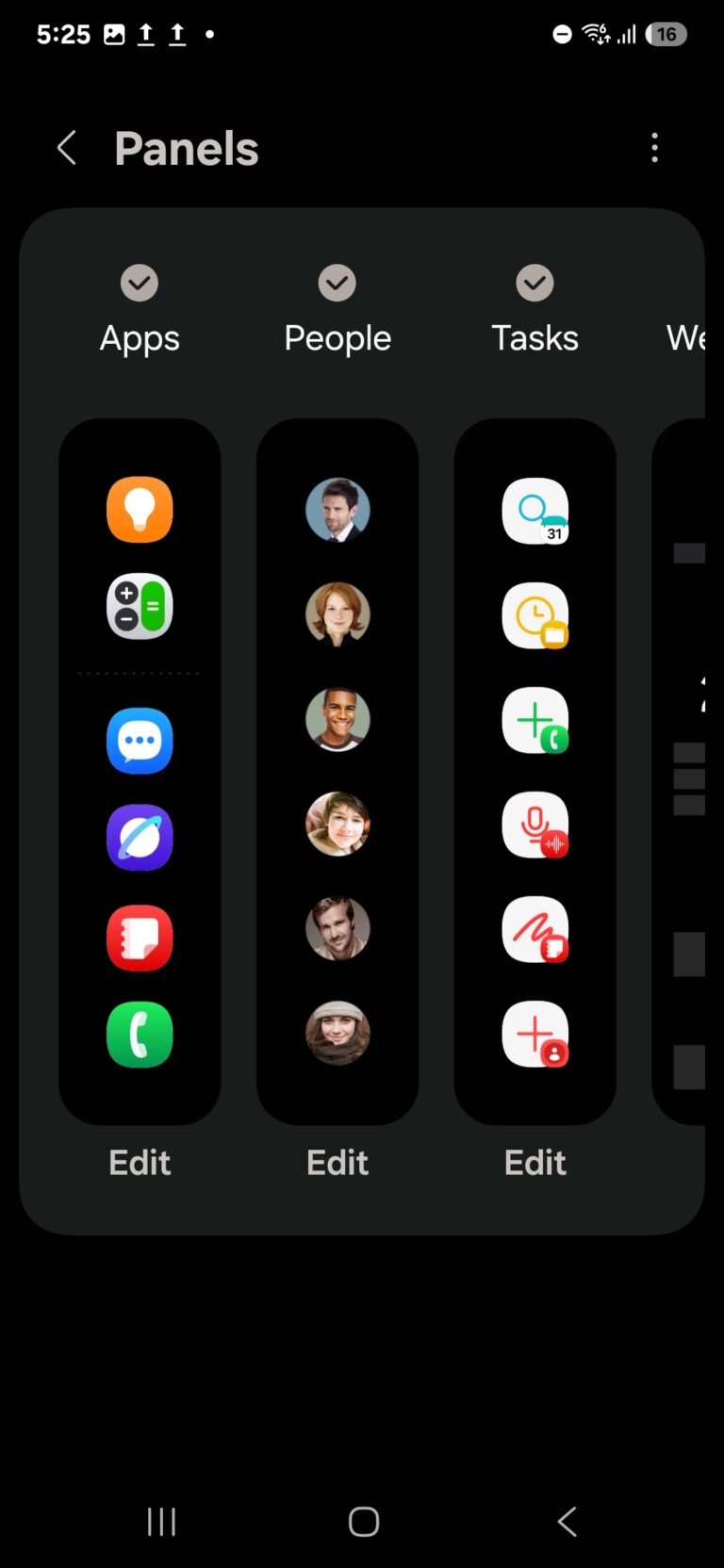Uncheck the People panel checkbox
This screenshot has height=1568, width=724.
[337, 283]
